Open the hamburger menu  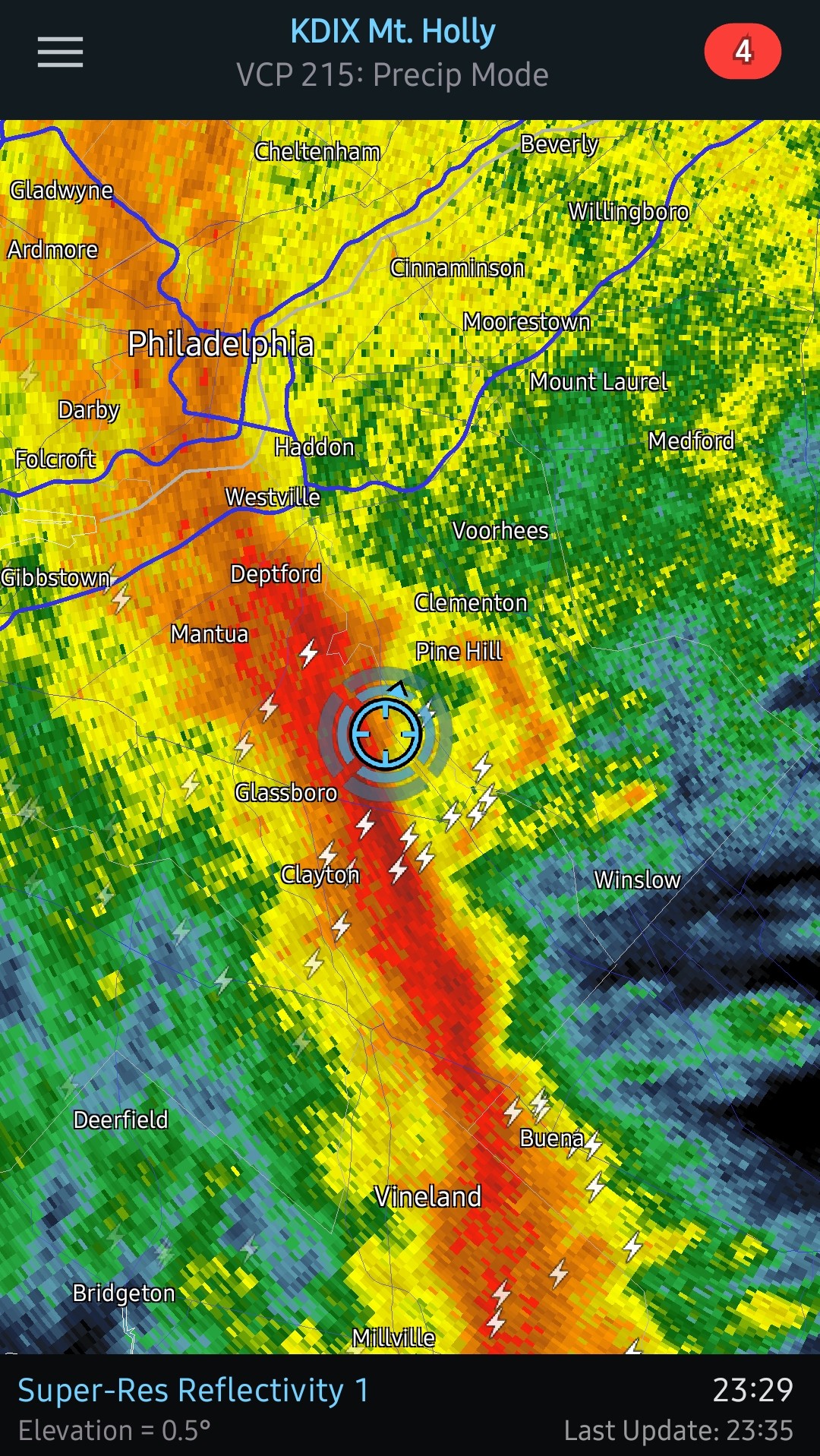[x=60, y=52]
